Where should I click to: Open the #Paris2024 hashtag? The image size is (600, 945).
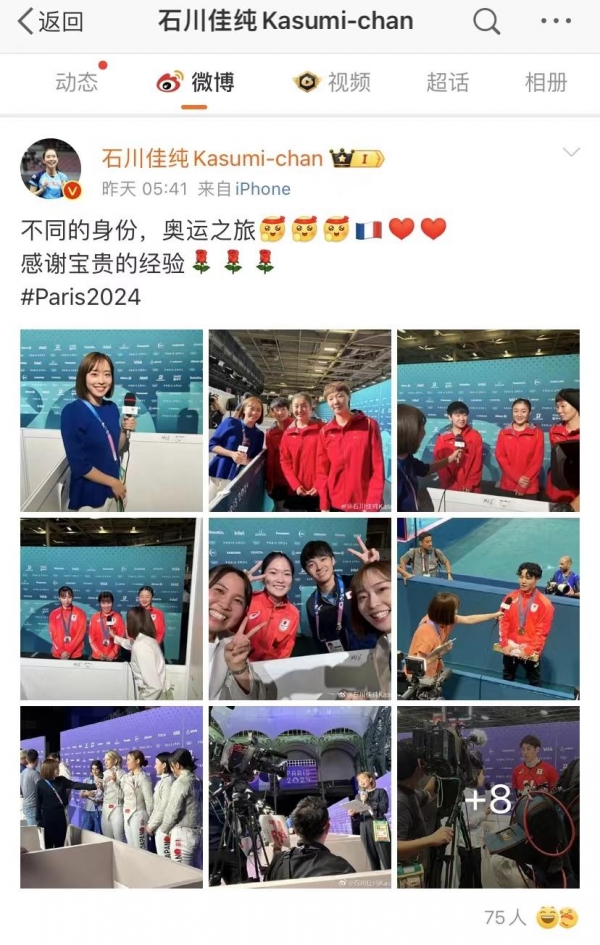(81, 297)
